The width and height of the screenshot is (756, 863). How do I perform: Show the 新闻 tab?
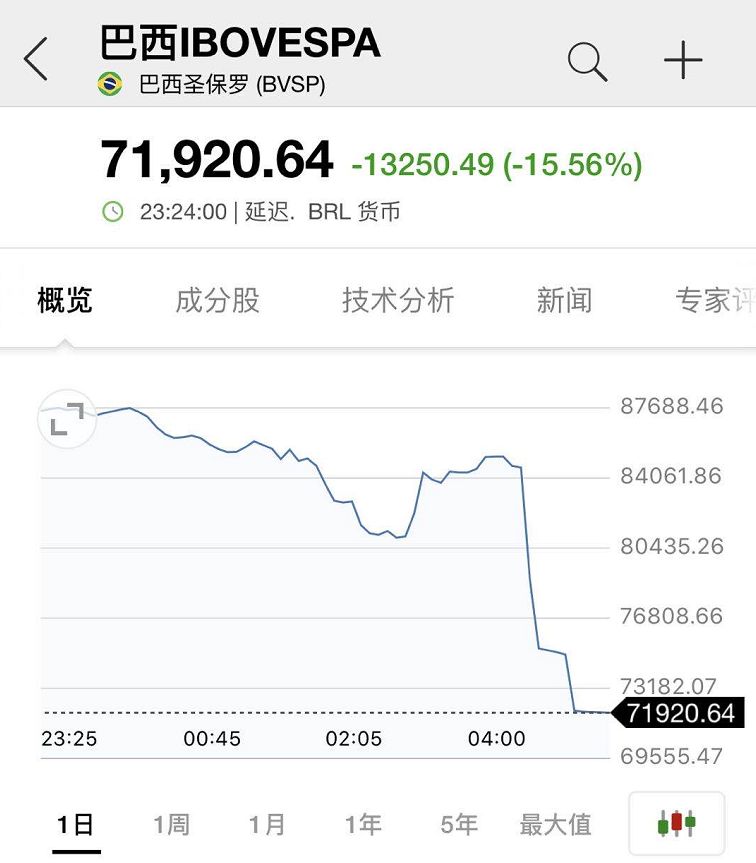coord(564,300)
